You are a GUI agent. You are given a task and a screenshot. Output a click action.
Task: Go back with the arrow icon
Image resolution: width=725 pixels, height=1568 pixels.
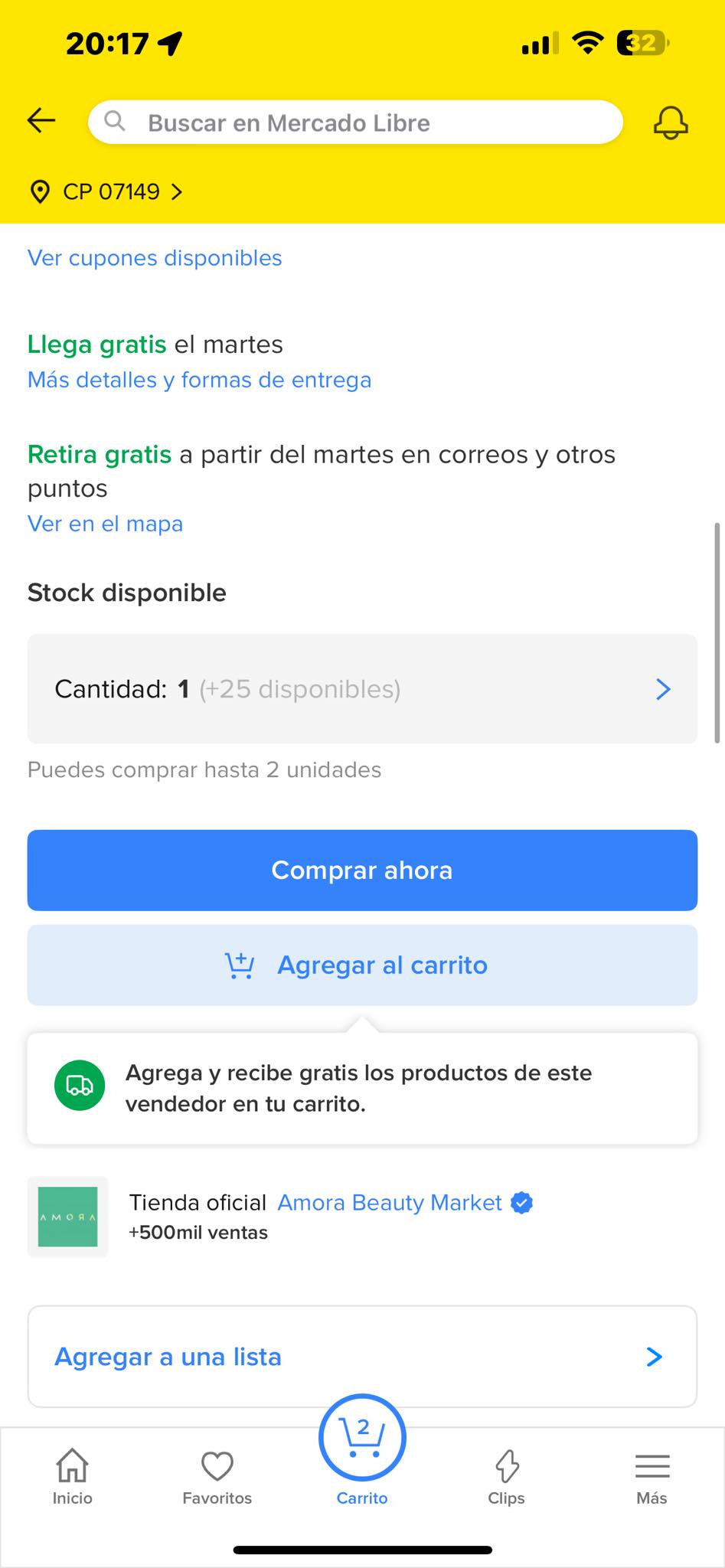(x=41, y=120)
